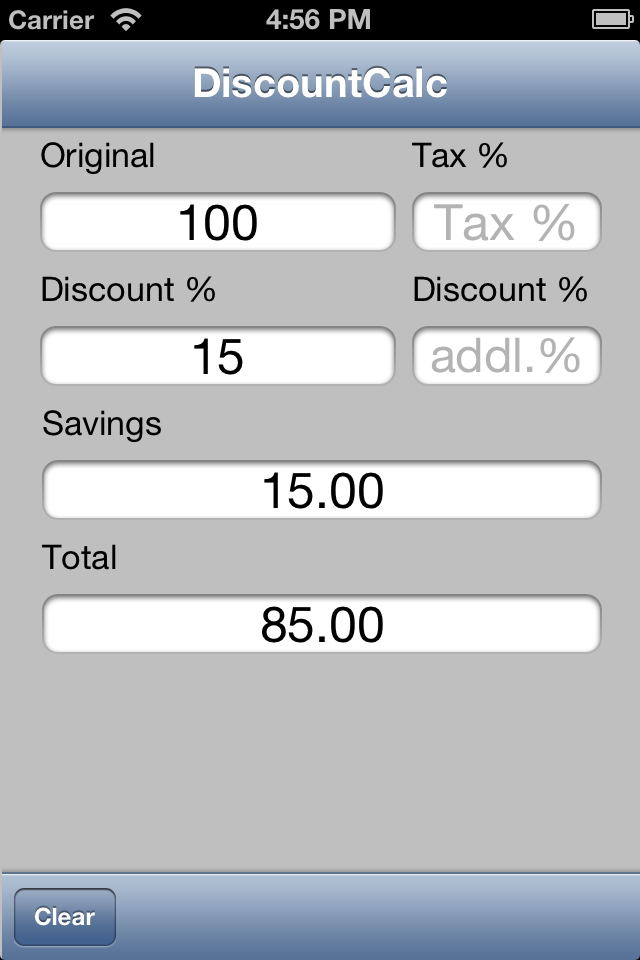Focus the addl.% discount field
Image resolution: width=640 pixels, height=960 pixels.
click(506, 356)
